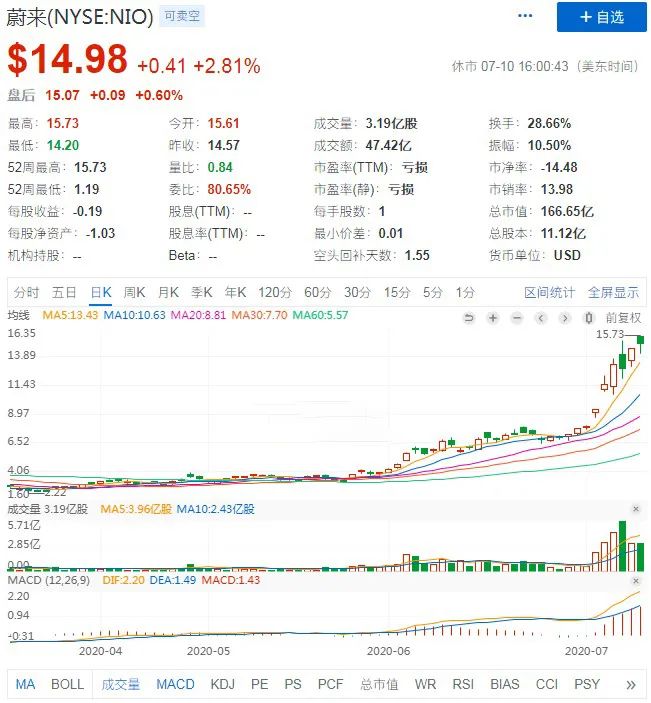This screenshot has height=703, width=651.
Task: Choose the 1分 one-minute chart
Action: pos(465,292)
